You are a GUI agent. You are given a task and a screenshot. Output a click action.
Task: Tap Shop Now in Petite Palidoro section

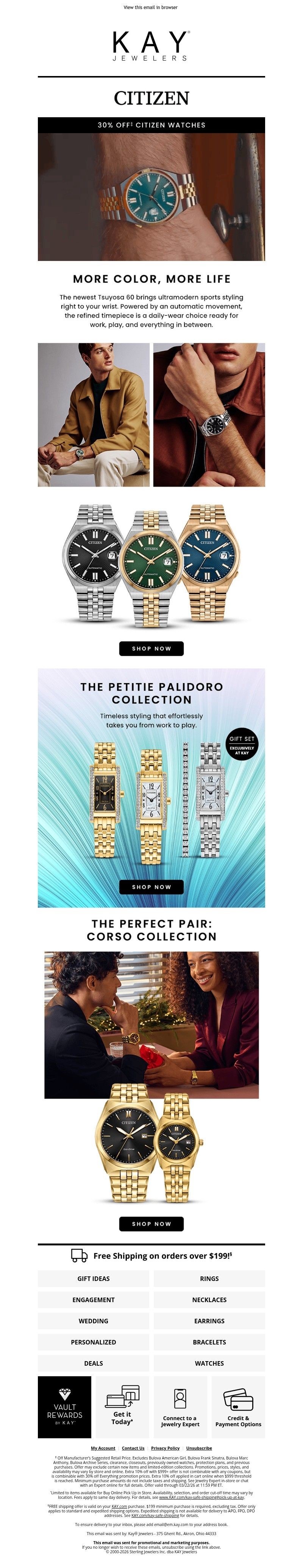click(151, 887)
